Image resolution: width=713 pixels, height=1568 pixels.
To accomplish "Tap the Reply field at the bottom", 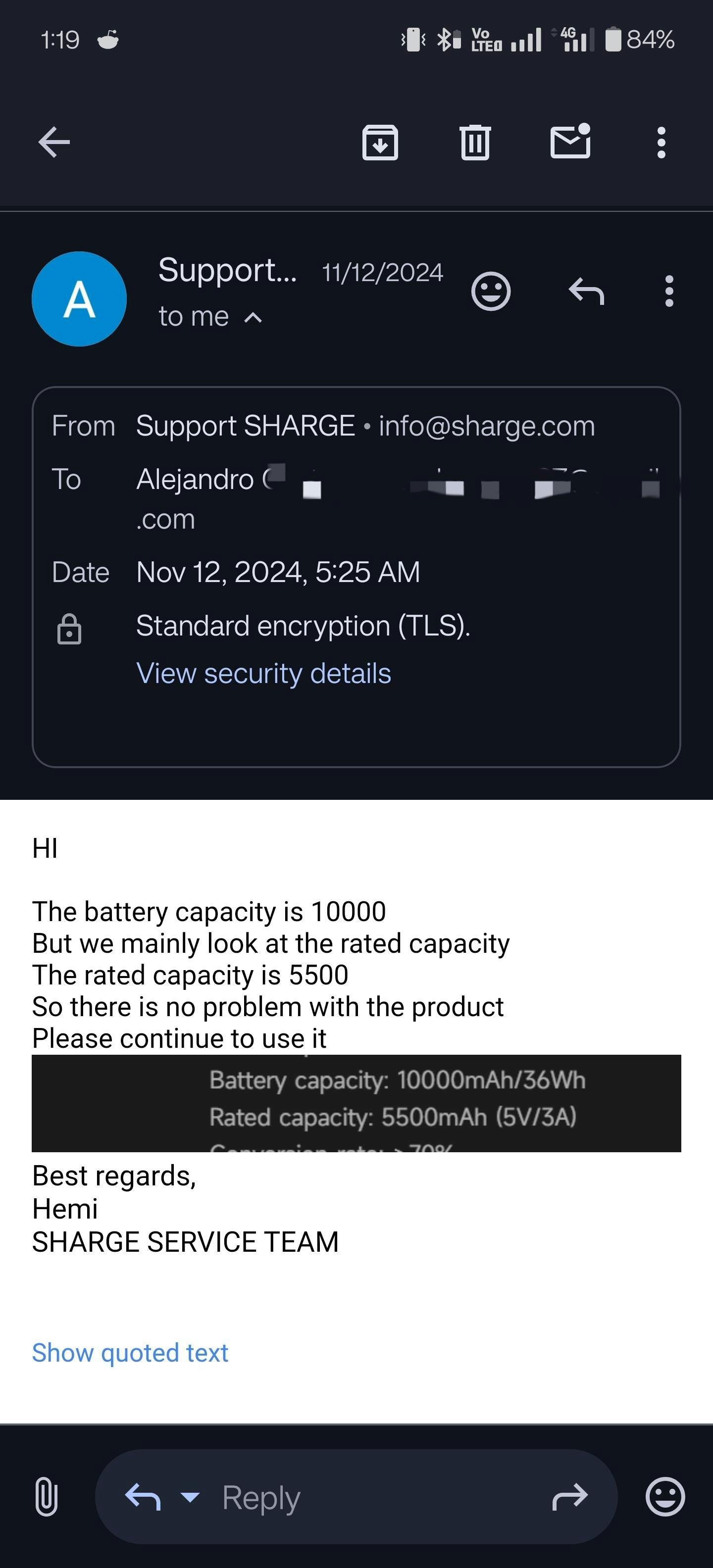I will (x=365, y=1497).
